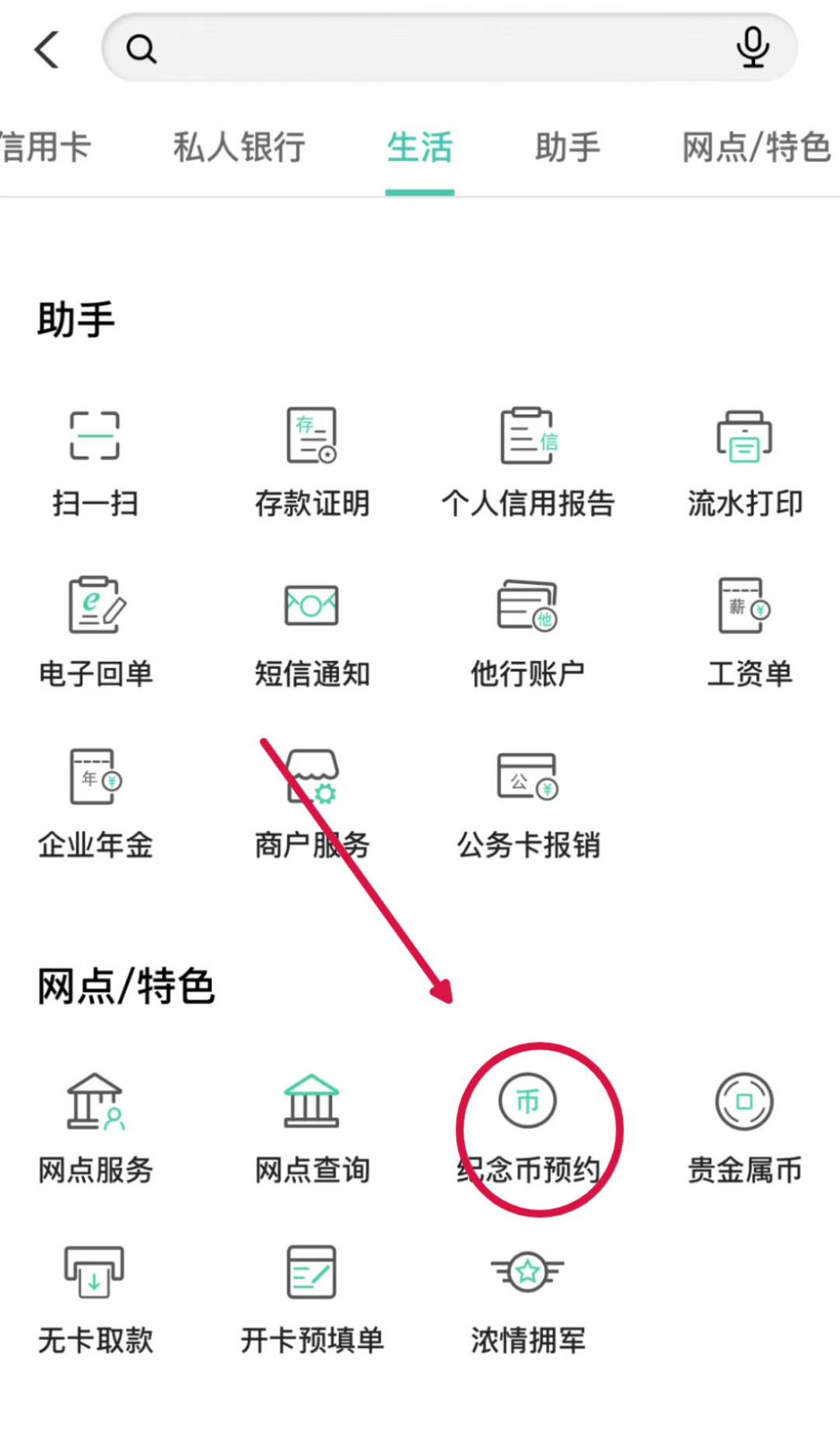The width and height of the screenshot is (840, 1446).
Task: Switch to the 私人银行 tab
Action: (239, 147)
